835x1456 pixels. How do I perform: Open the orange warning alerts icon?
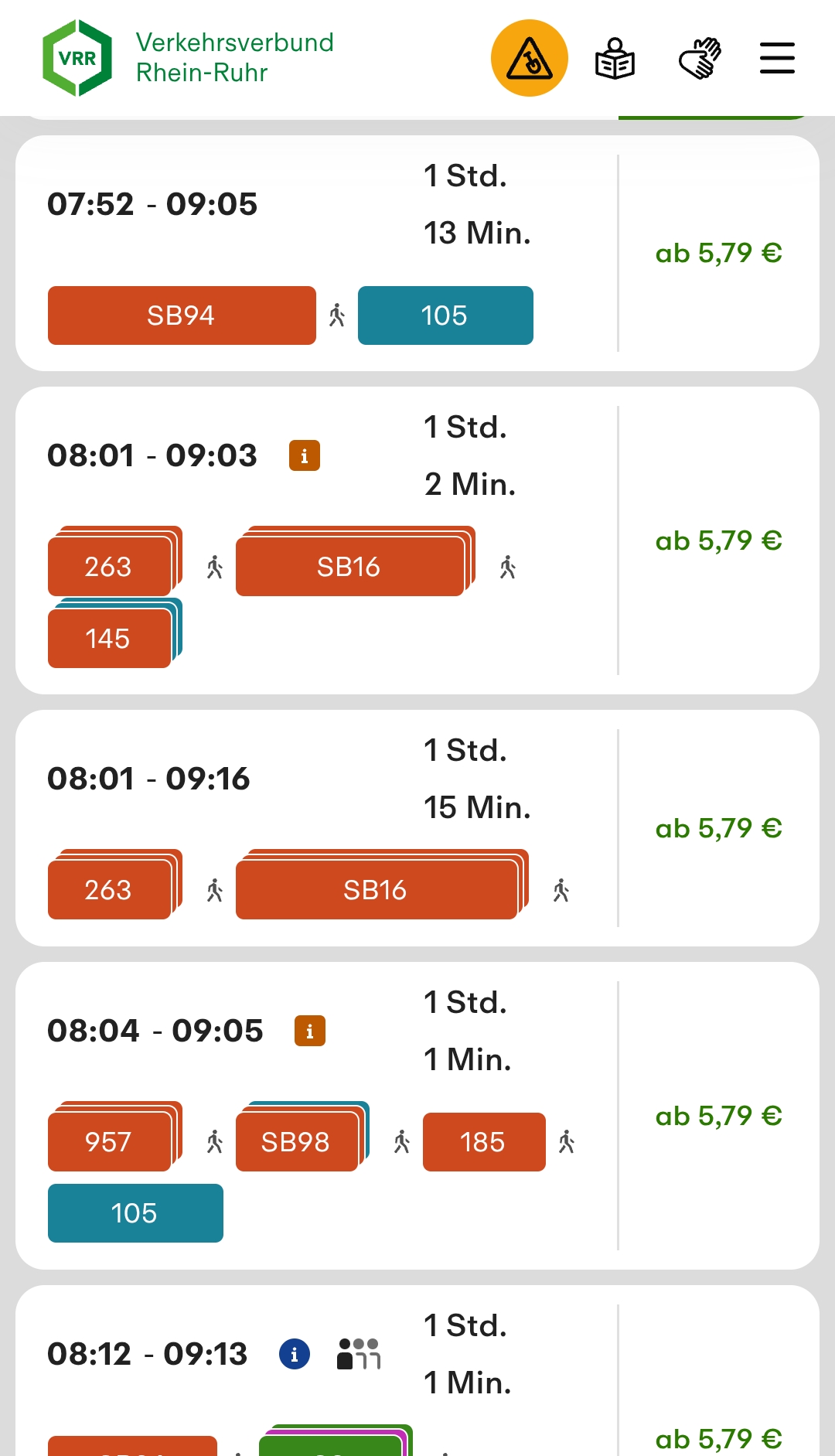pos(530,58)
